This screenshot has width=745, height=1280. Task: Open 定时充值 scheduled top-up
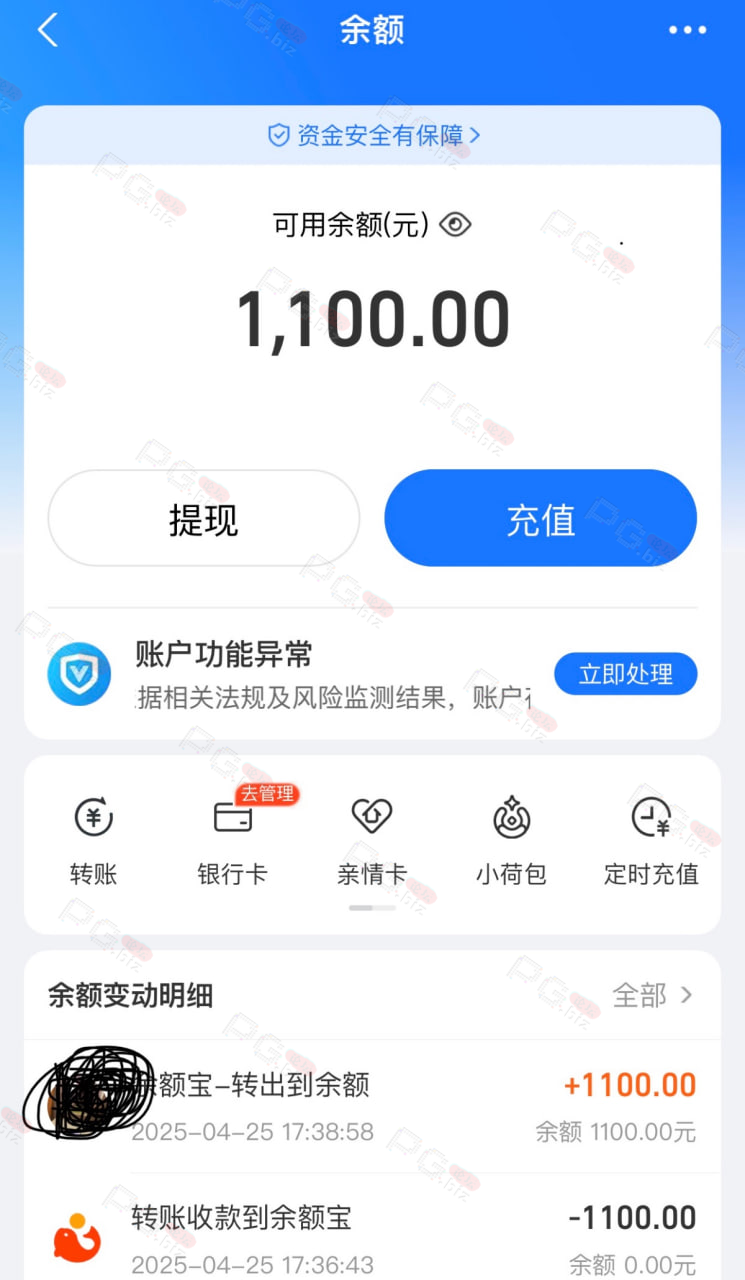(651, 842)
